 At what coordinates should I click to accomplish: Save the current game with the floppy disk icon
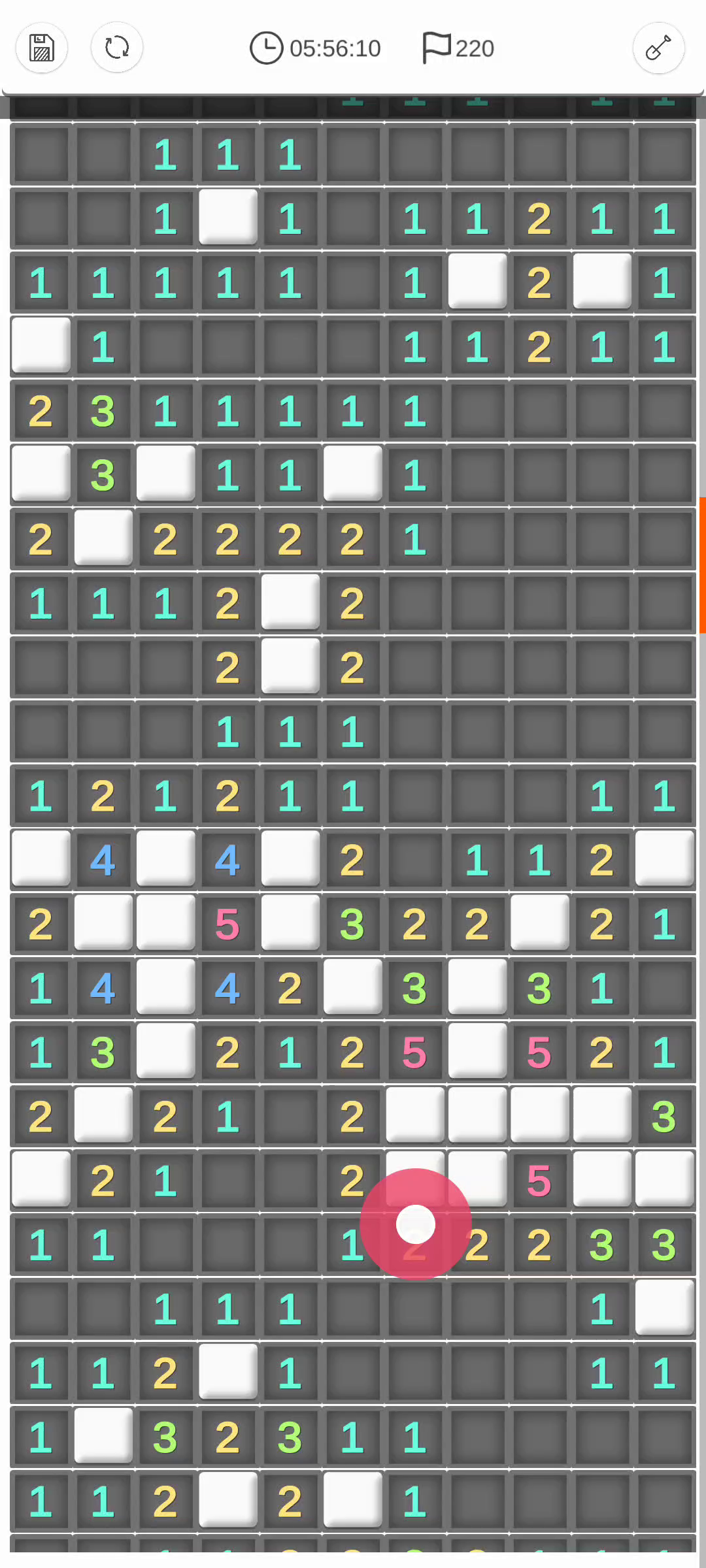[x=42, y=48]
